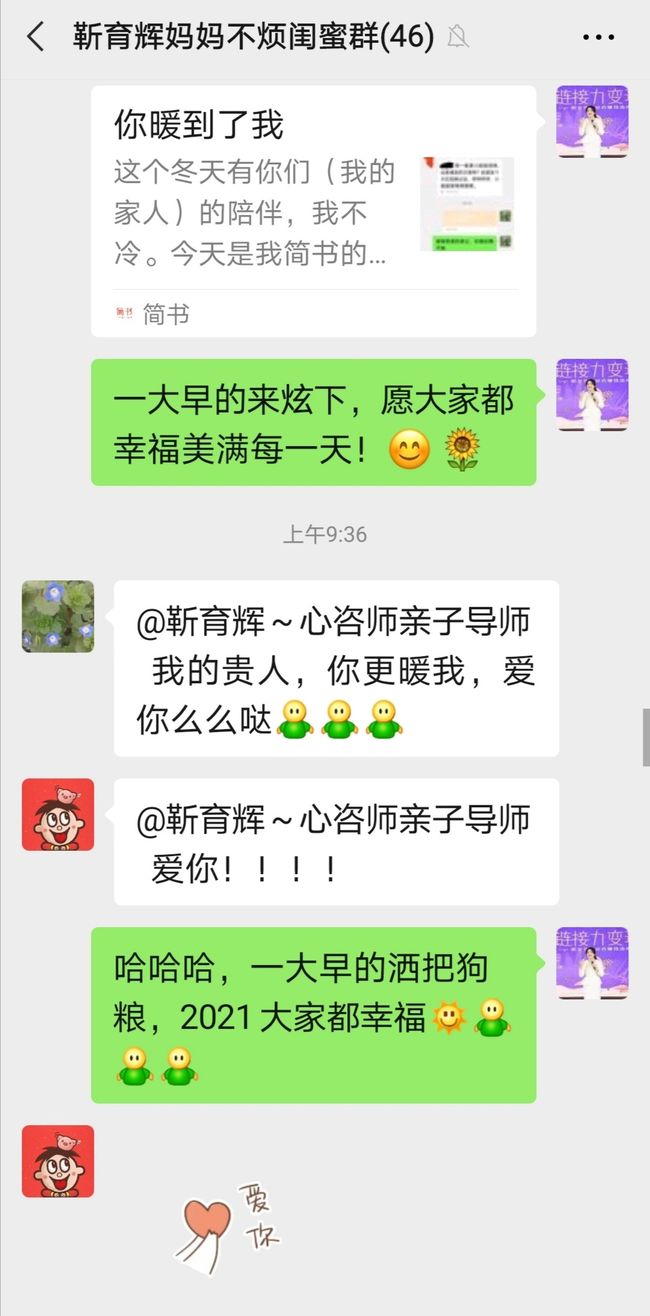Tap the sender avatar beside 哈哈哈 message
This screenshot has height=1316, width=650.
click(x=592, y=962)
